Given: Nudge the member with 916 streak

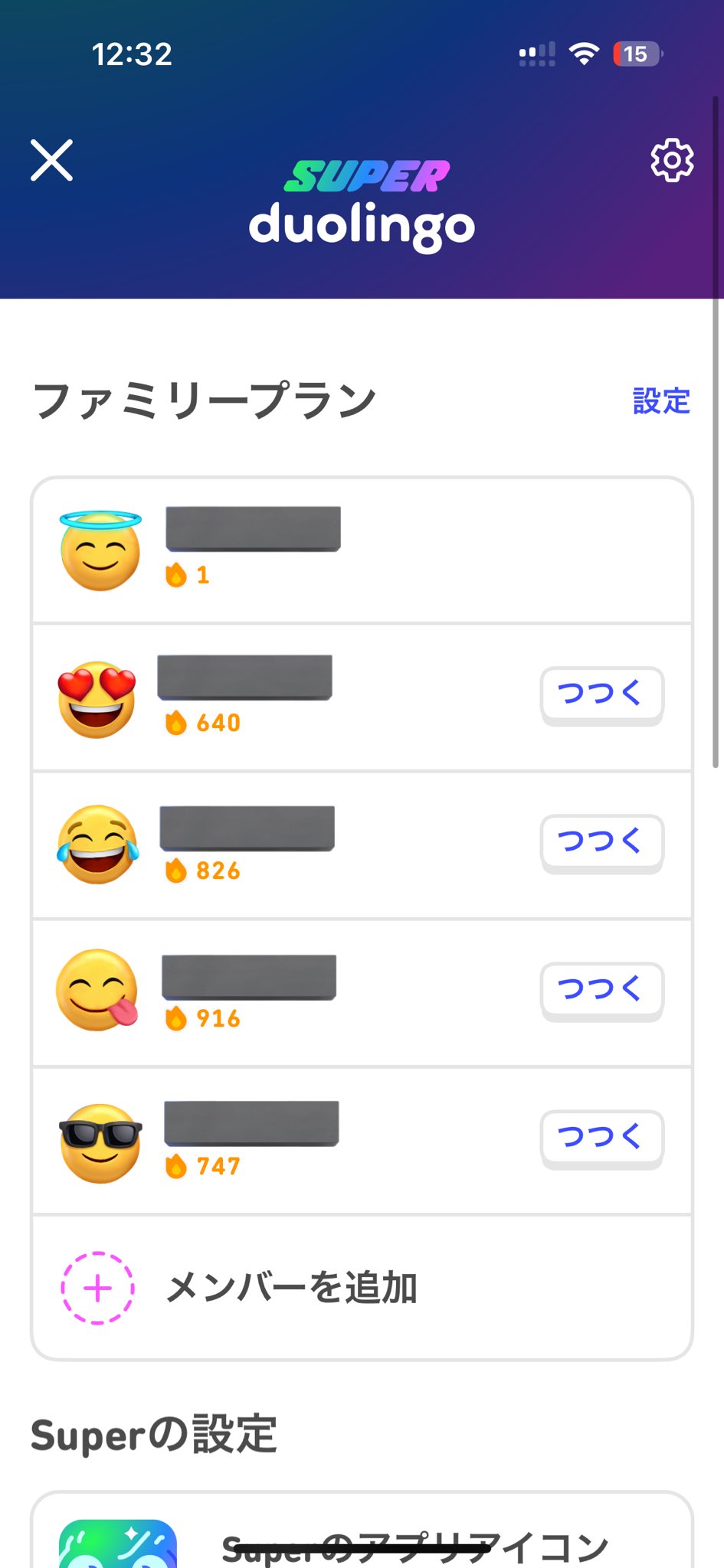Looking at the screenshot, I should click(x=602, y=991).
